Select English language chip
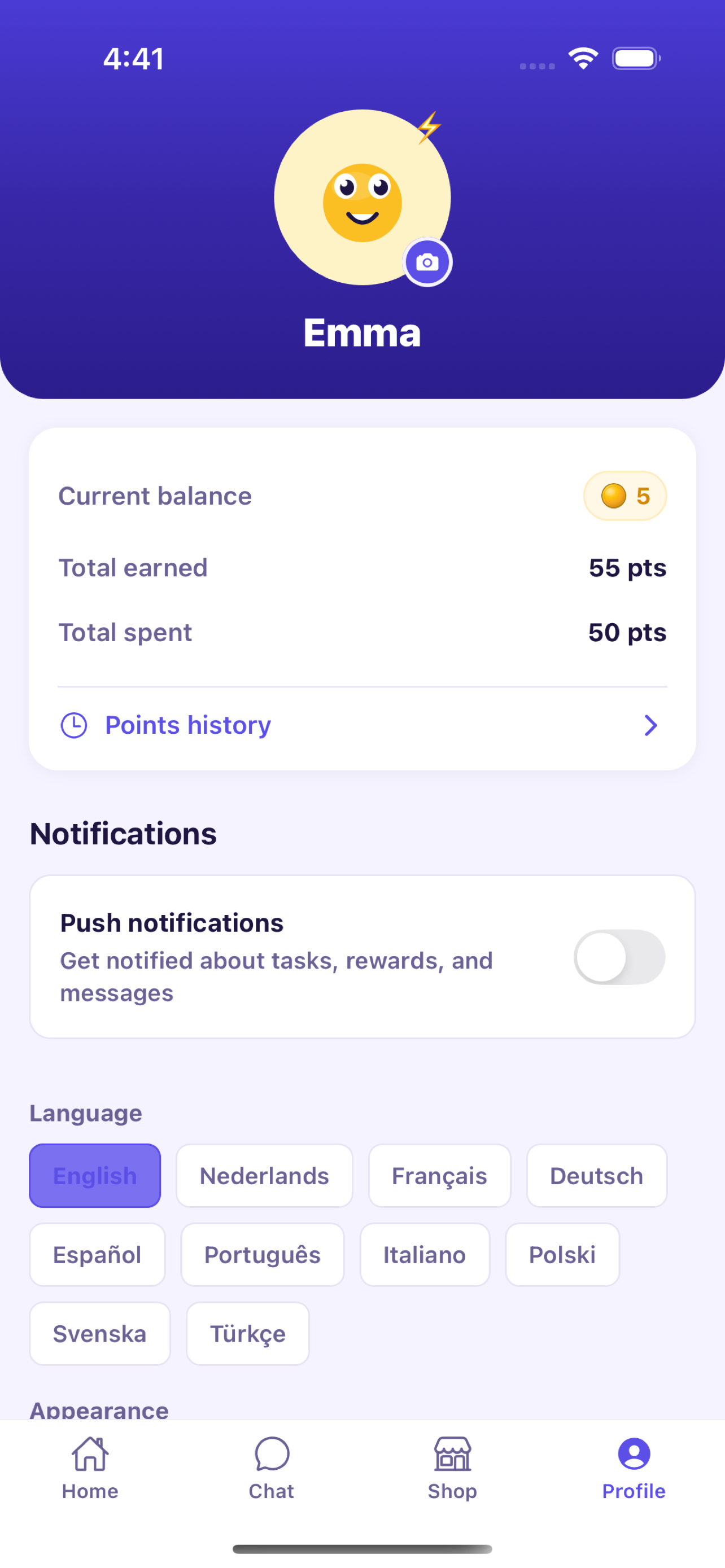This screenshot has height=1568, width=725. click(x=95, y=1175)
